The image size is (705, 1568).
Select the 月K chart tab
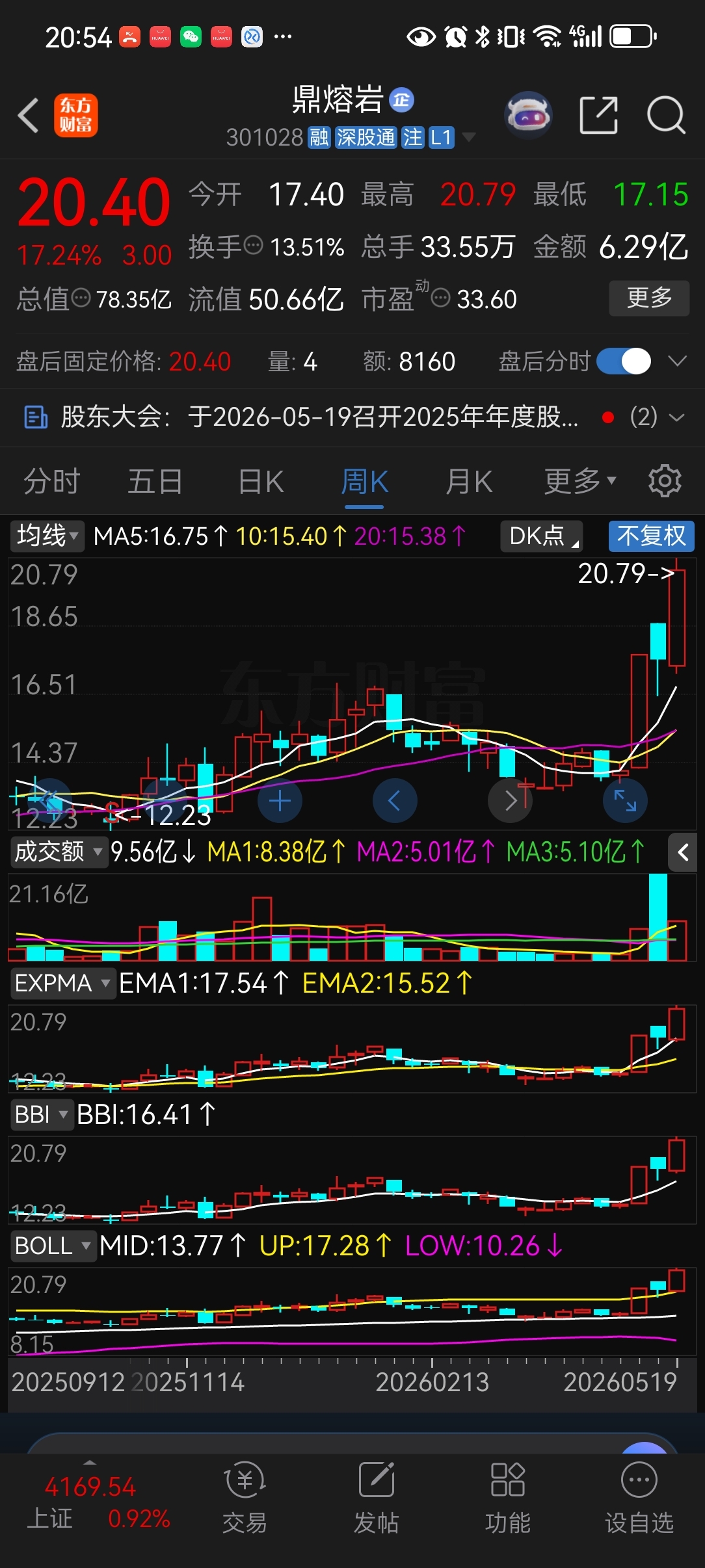[x=469, y=482]
